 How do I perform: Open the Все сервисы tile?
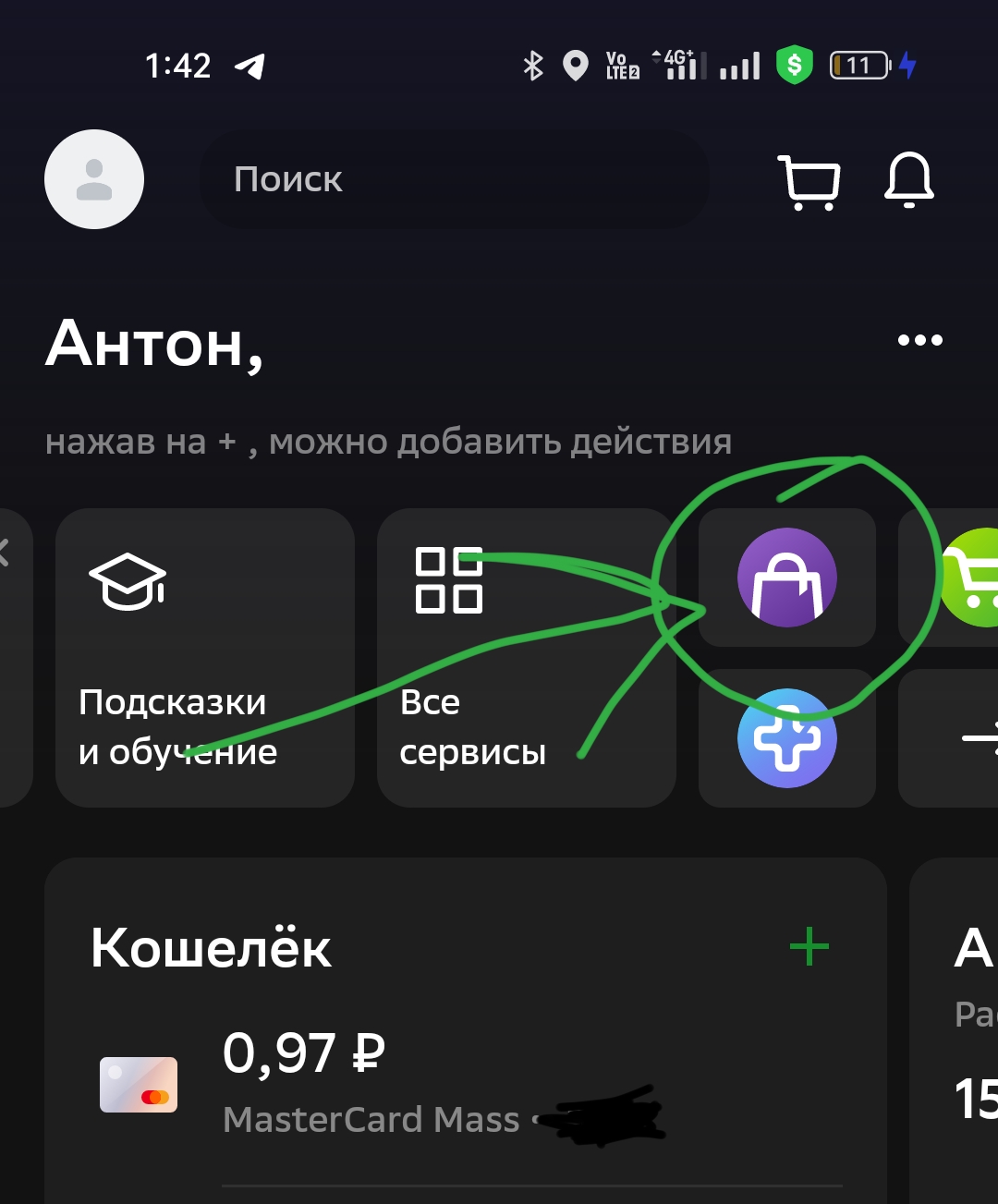click(525, 657)
